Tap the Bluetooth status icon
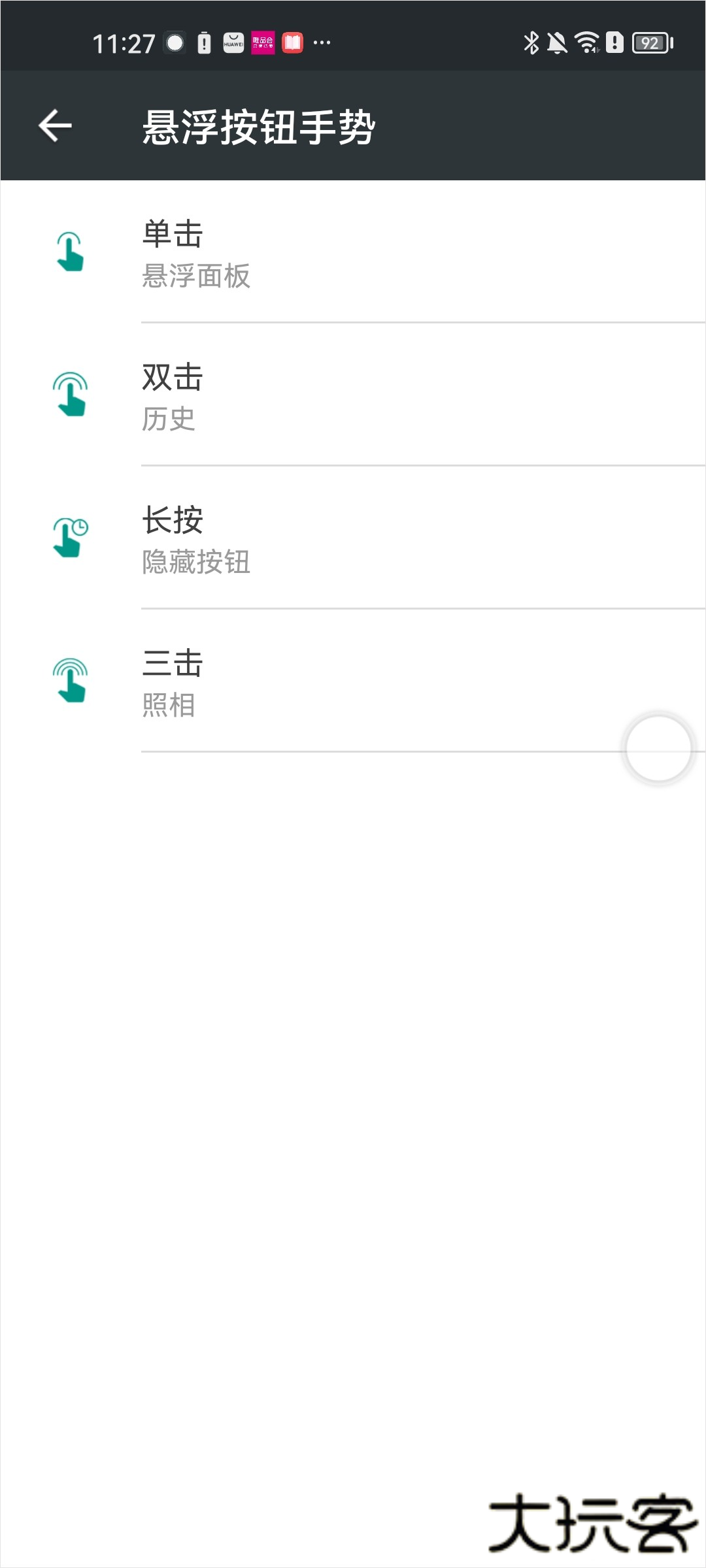 click(x=531, y=41)
